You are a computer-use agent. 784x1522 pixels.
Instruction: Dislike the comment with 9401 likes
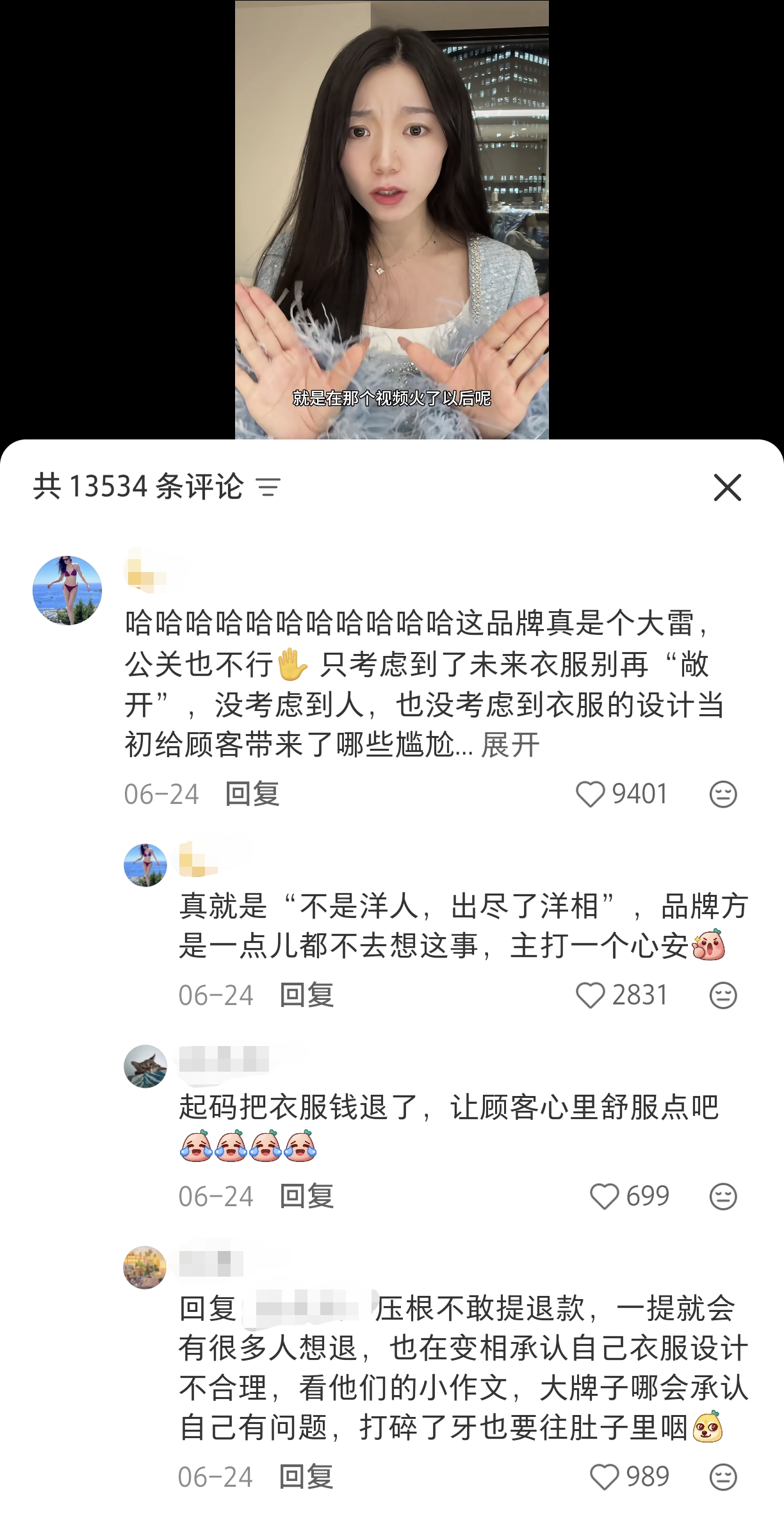coord(723,794)
